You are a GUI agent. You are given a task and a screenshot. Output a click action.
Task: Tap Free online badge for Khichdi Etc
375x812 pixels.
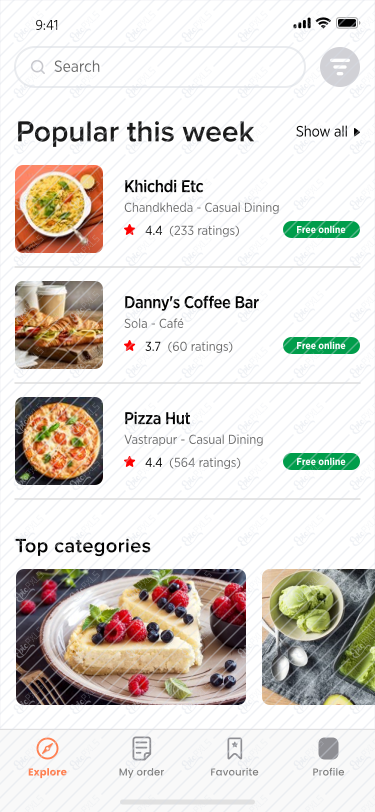click(x=321, y=229)
